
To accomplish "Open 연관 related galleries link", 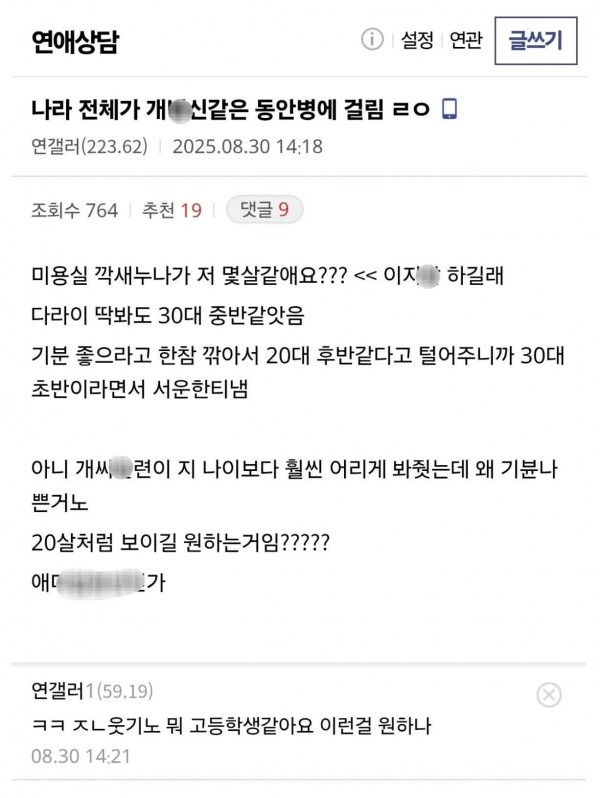I will pyautogui.click(x=465, y=41).
